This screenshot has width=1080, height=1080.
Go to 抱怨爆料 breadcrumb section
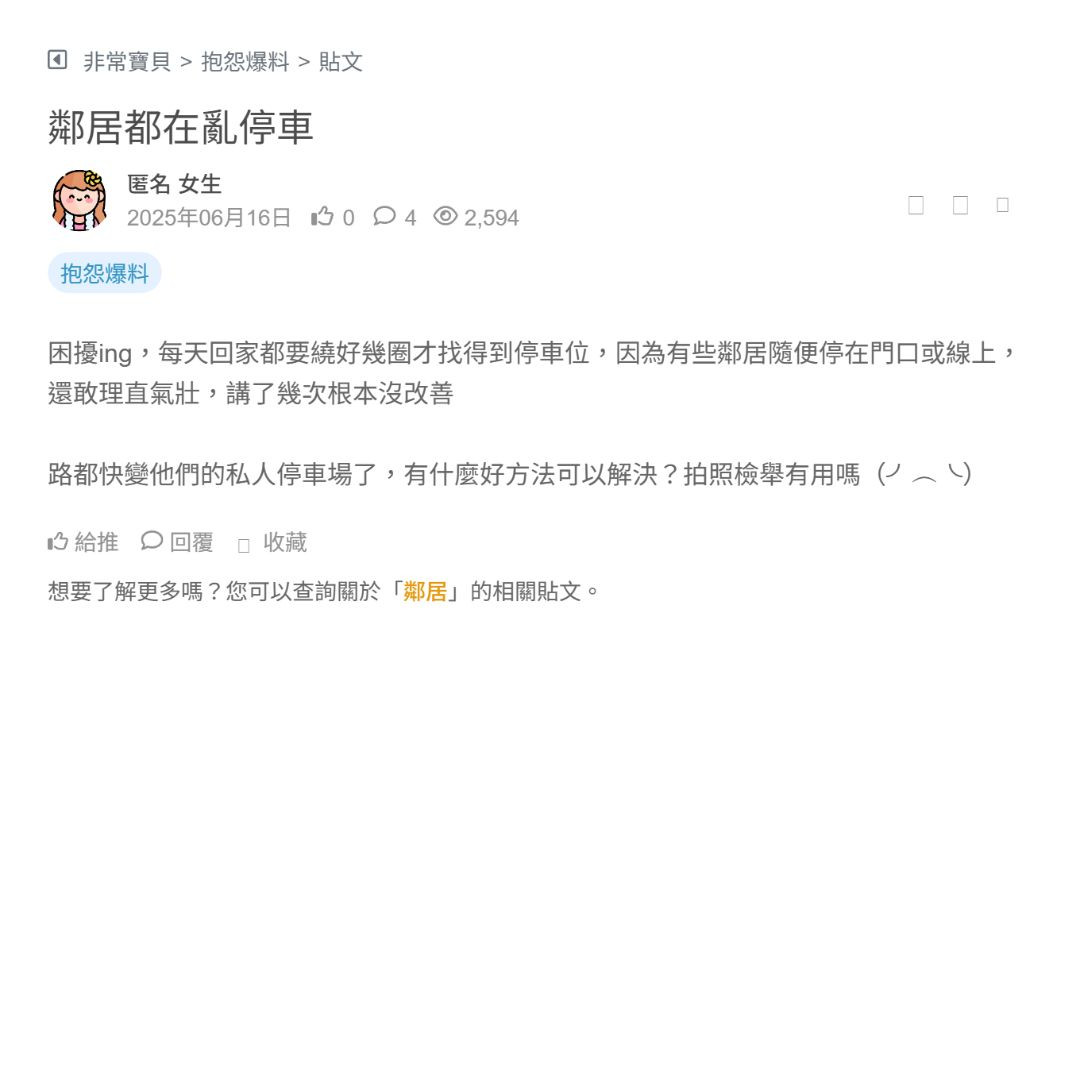coord(245,62)
